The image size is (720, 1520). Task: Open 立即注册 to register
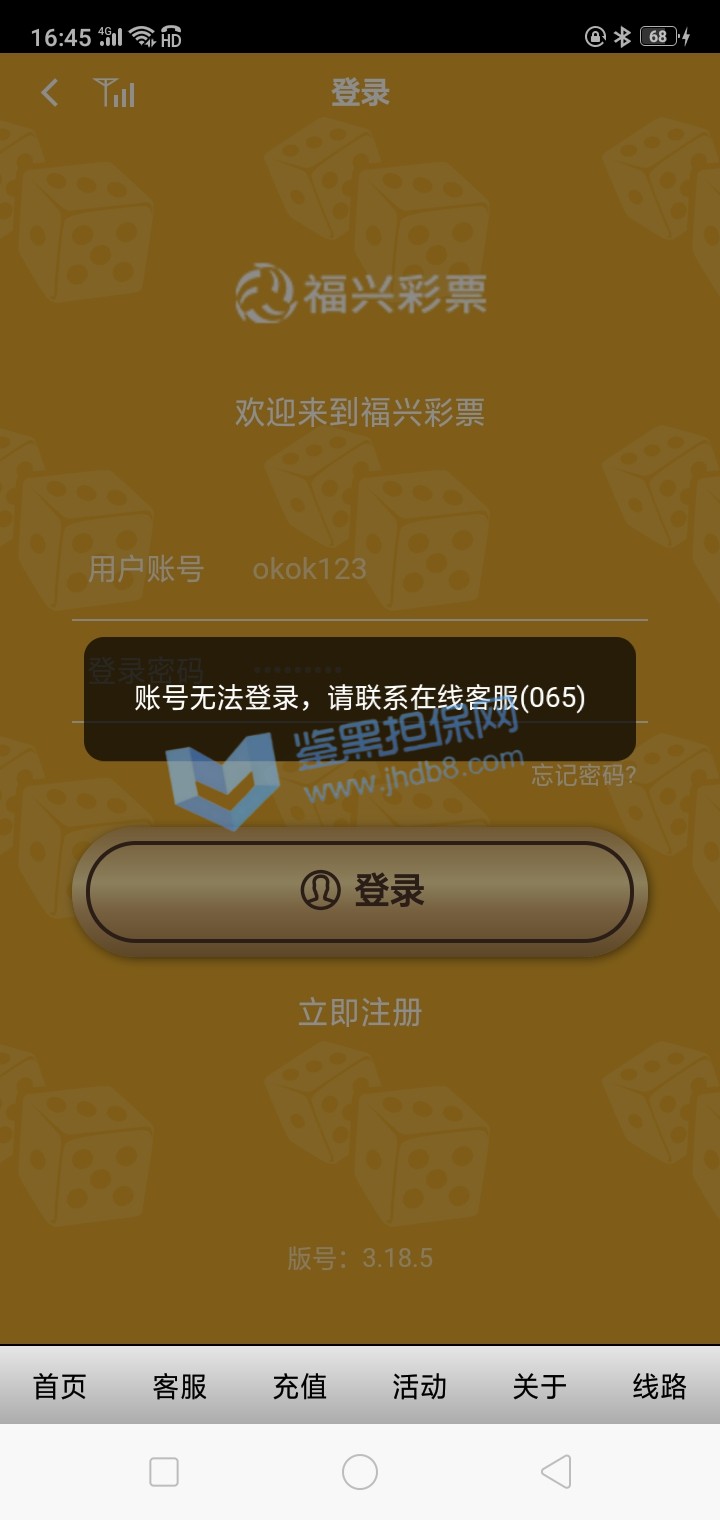(x=360, y=1012)
